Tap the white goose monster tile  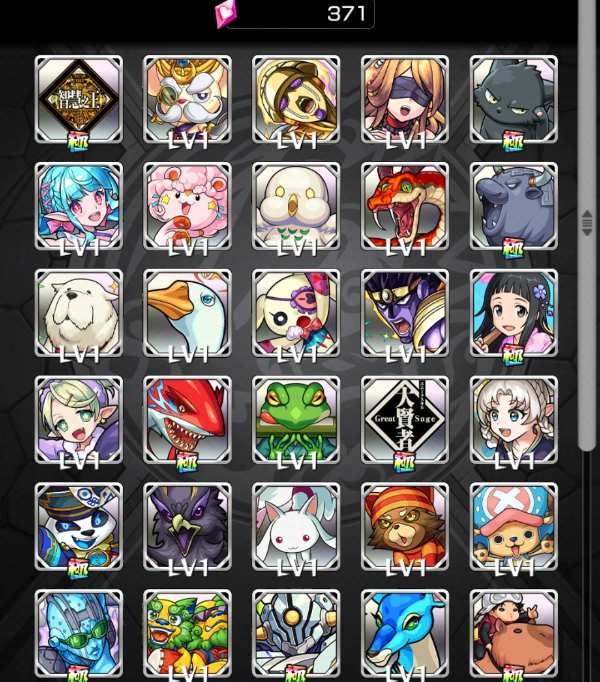187,312
